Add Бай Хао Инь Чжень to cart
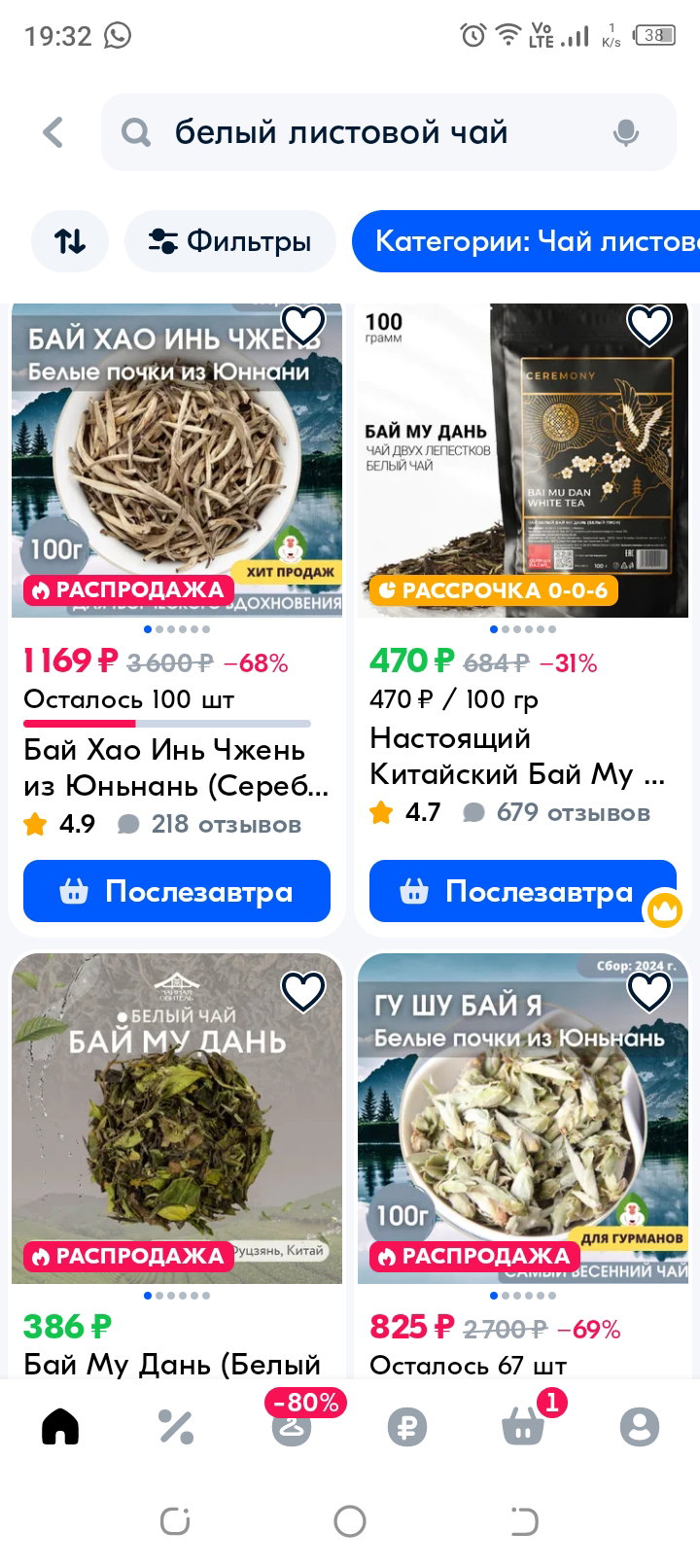The image size is (700, 1568). [177, 891]
